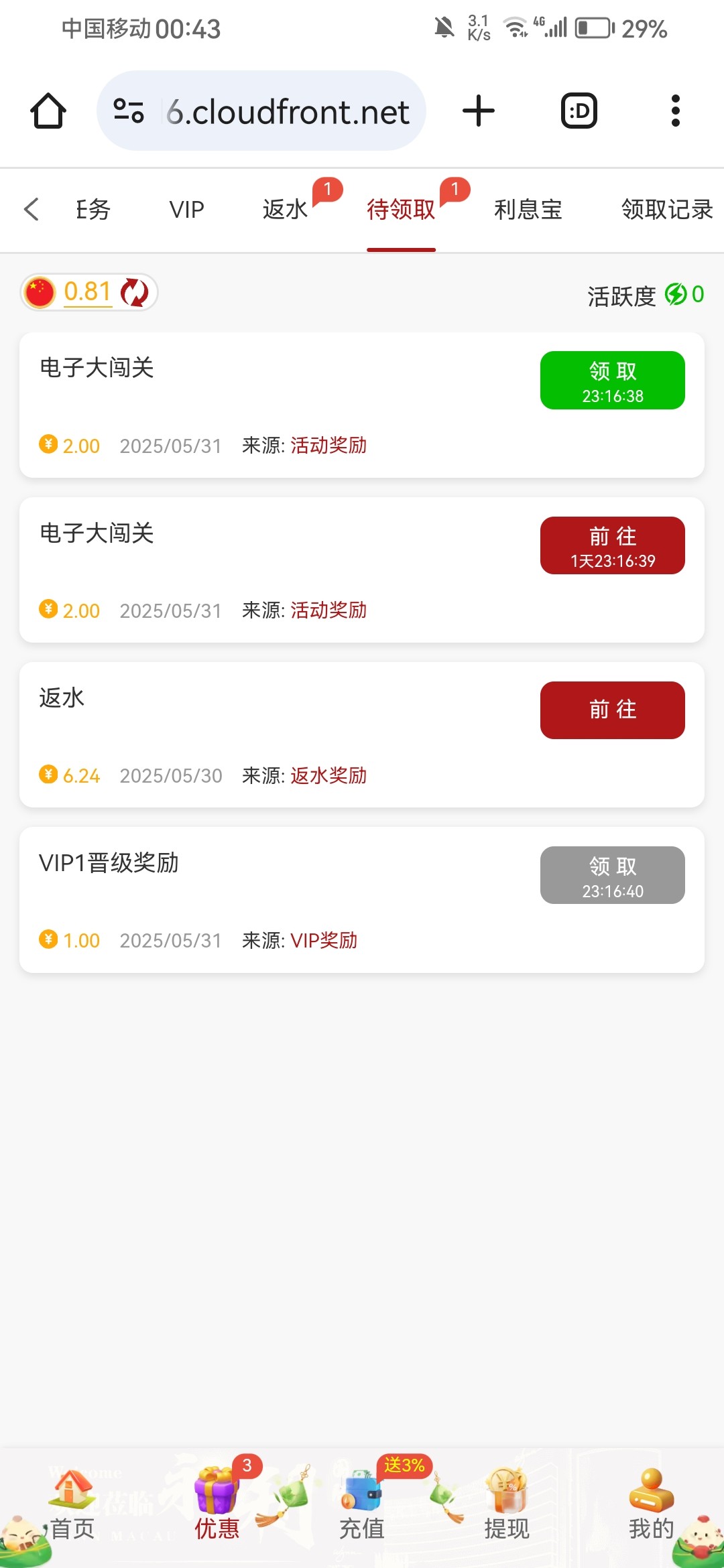This screenshot has width=724, height=1568.
Task: Go back with the left arrow
Action: coord(32,209)
